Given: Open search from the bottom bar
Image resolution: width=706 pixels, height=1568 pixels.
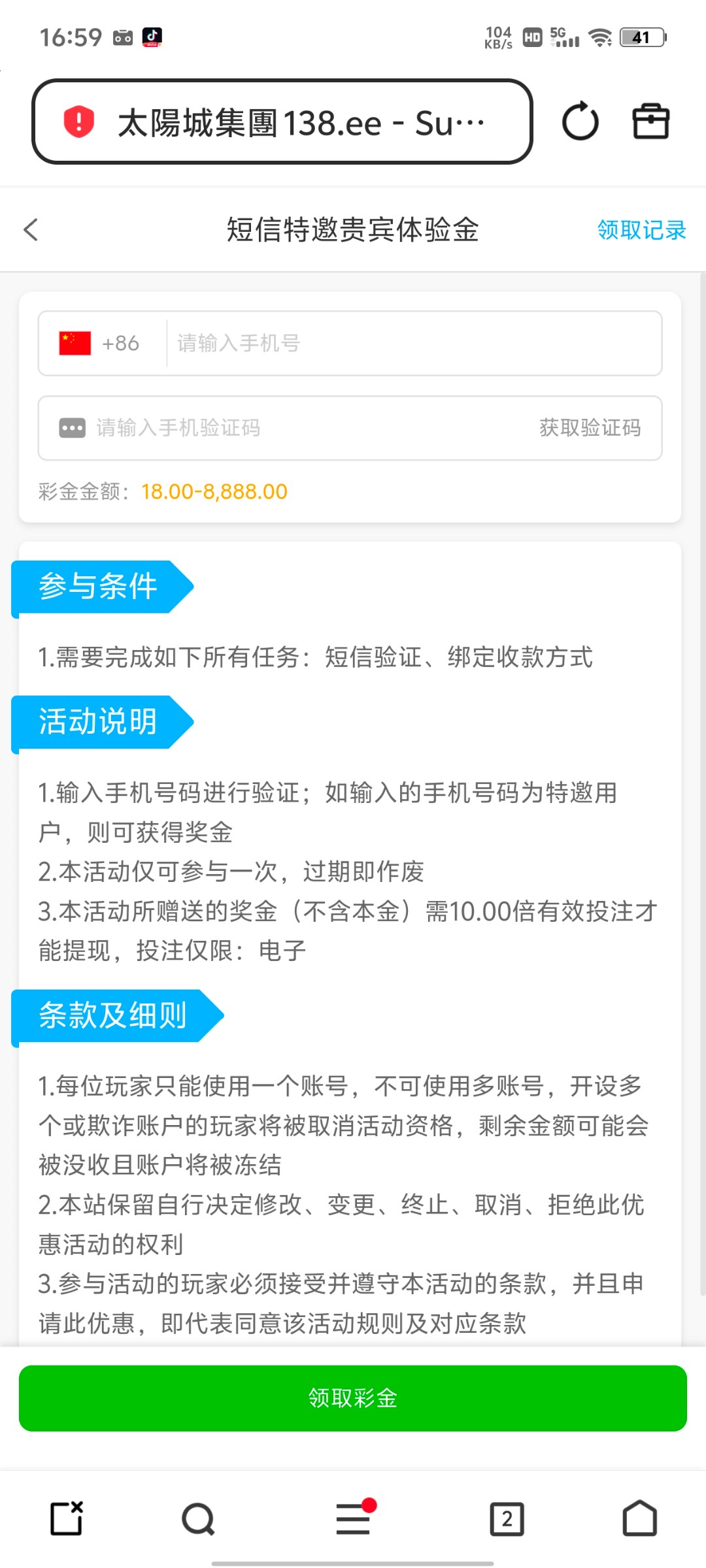Looking at the screenshot, I should pyautogui.click(x=198, y=1518).
